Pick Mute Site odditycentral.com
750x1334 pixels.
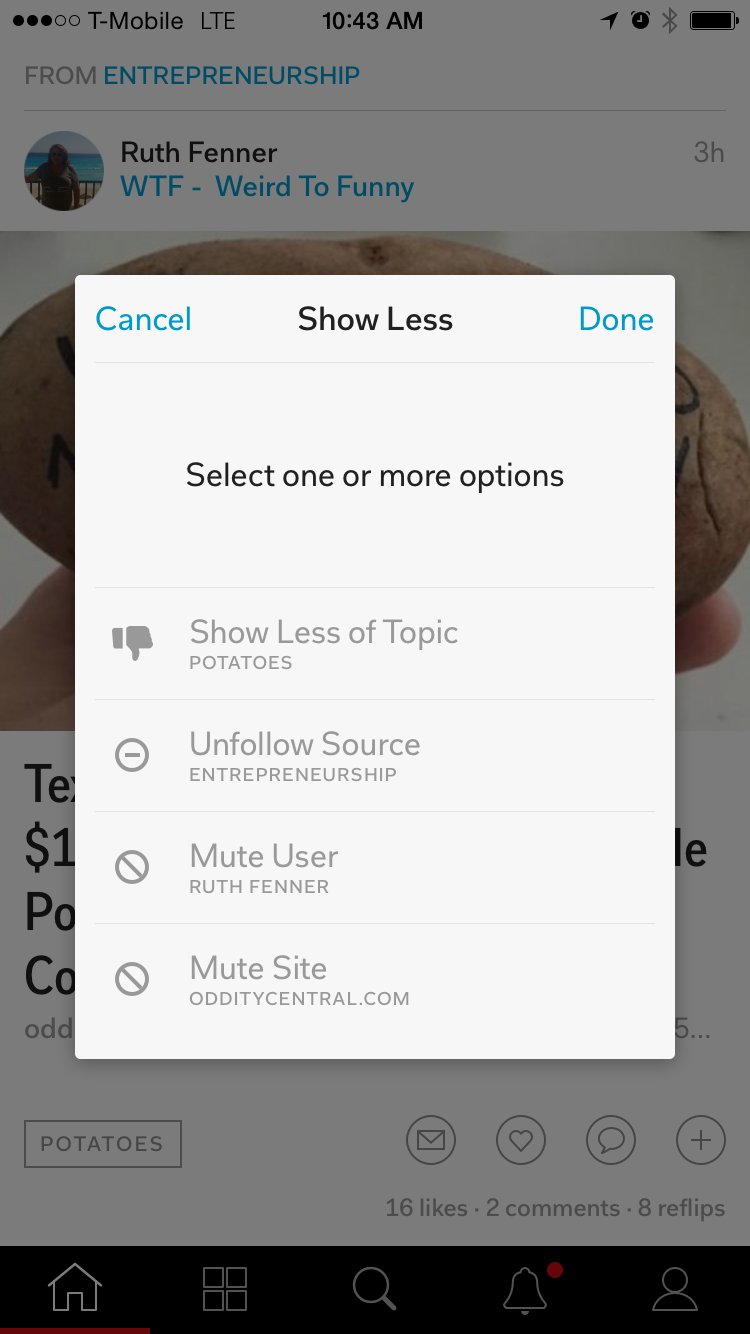(375, 979)
